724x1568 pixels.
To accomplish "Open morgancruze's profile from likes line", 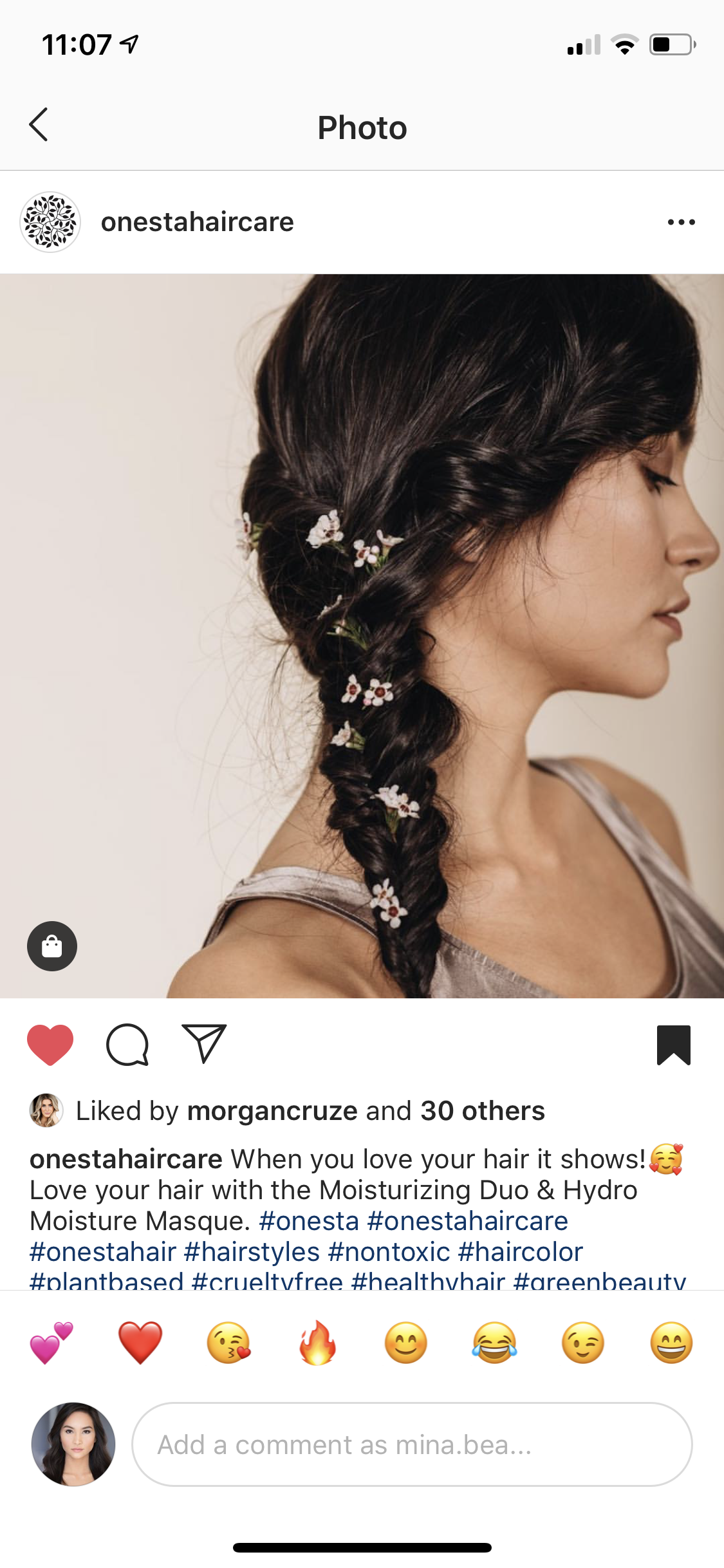I will (x=272, y=1111).
